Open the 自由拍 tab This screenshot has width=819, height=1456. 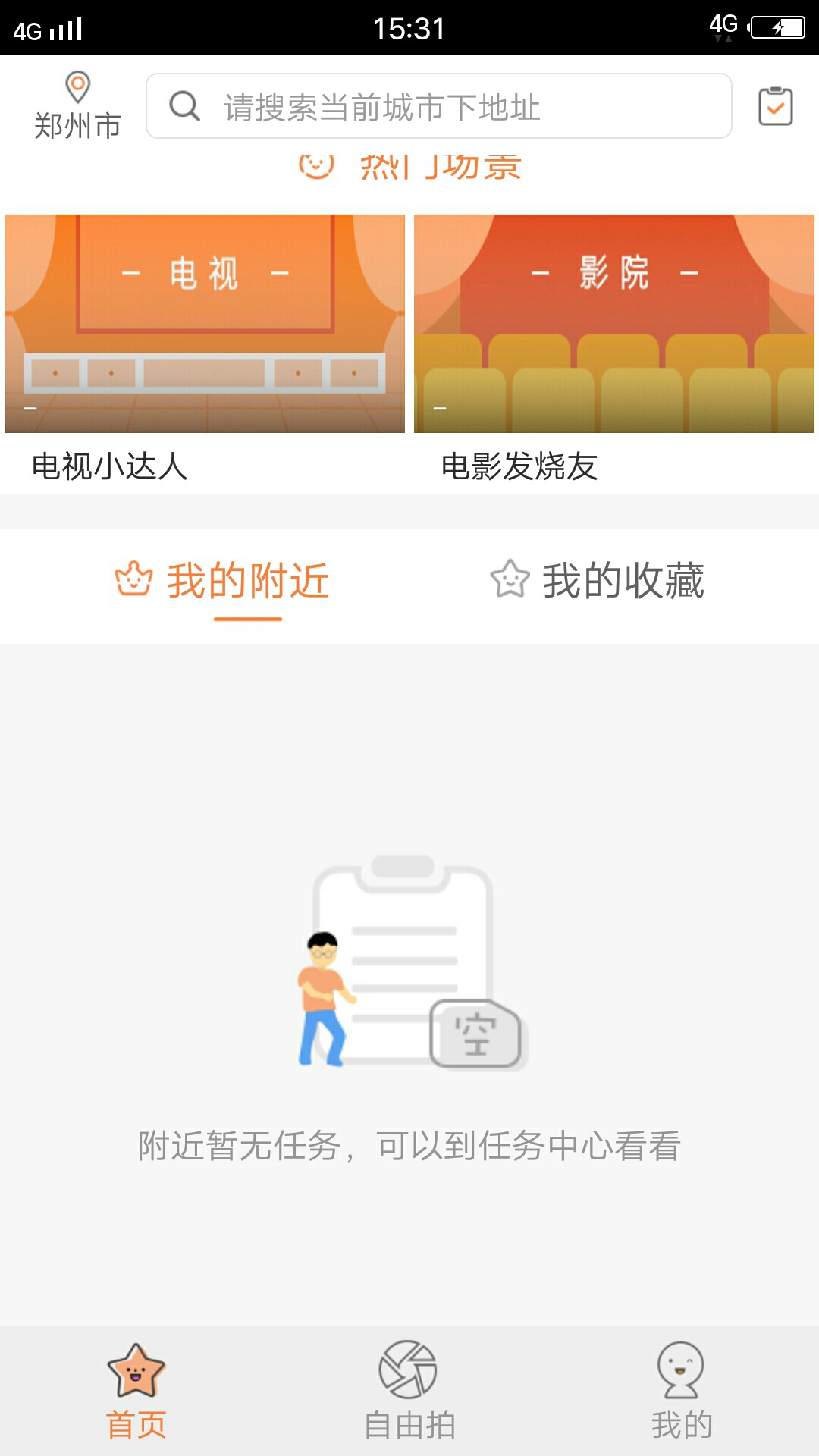coord(409,1392)
